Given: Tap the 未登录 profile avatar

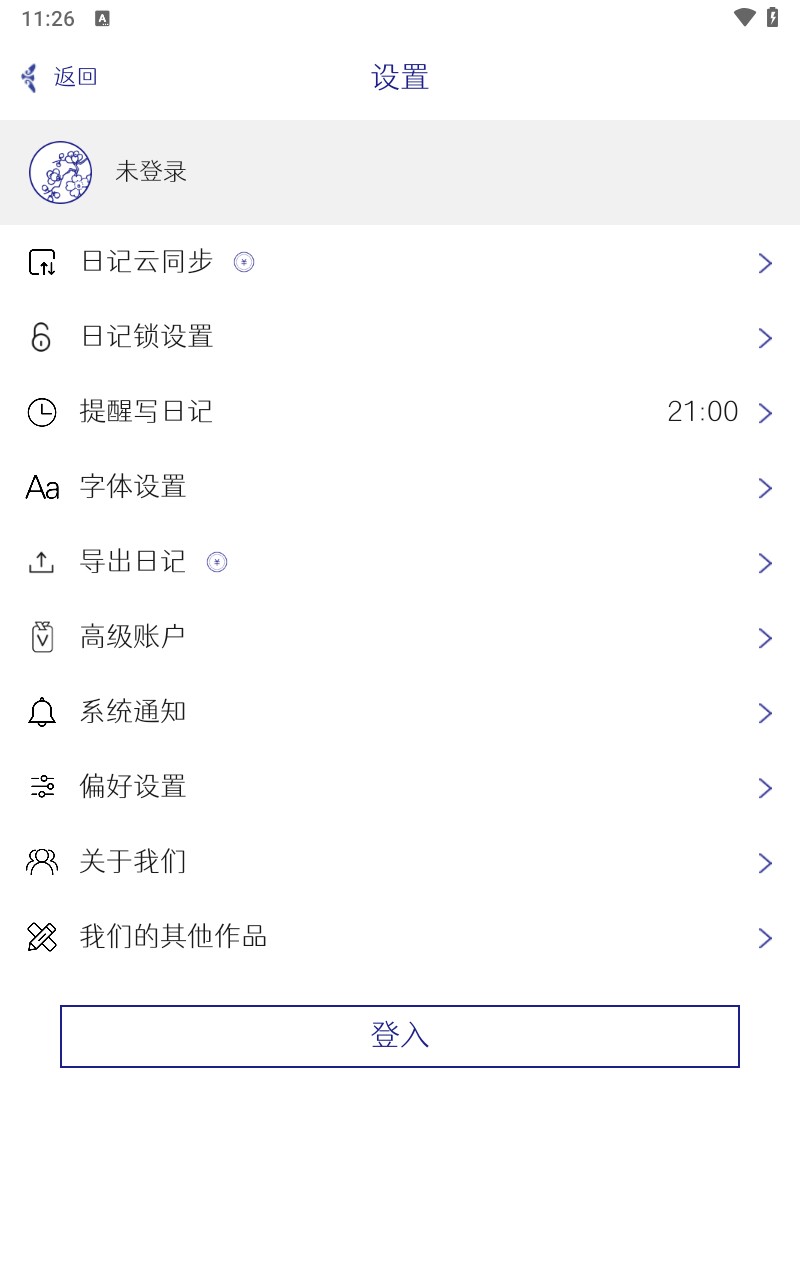Looking at the screenshot, I should (x=61, y=172).
